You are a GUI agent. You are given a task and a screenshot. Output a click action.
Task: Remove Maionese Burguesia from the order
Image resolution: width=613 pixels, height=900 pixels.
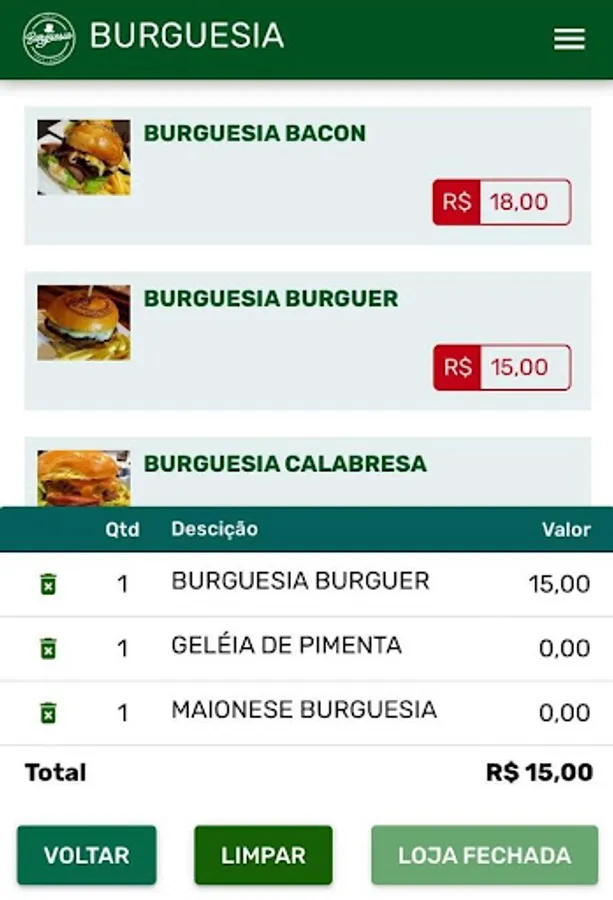47,712
